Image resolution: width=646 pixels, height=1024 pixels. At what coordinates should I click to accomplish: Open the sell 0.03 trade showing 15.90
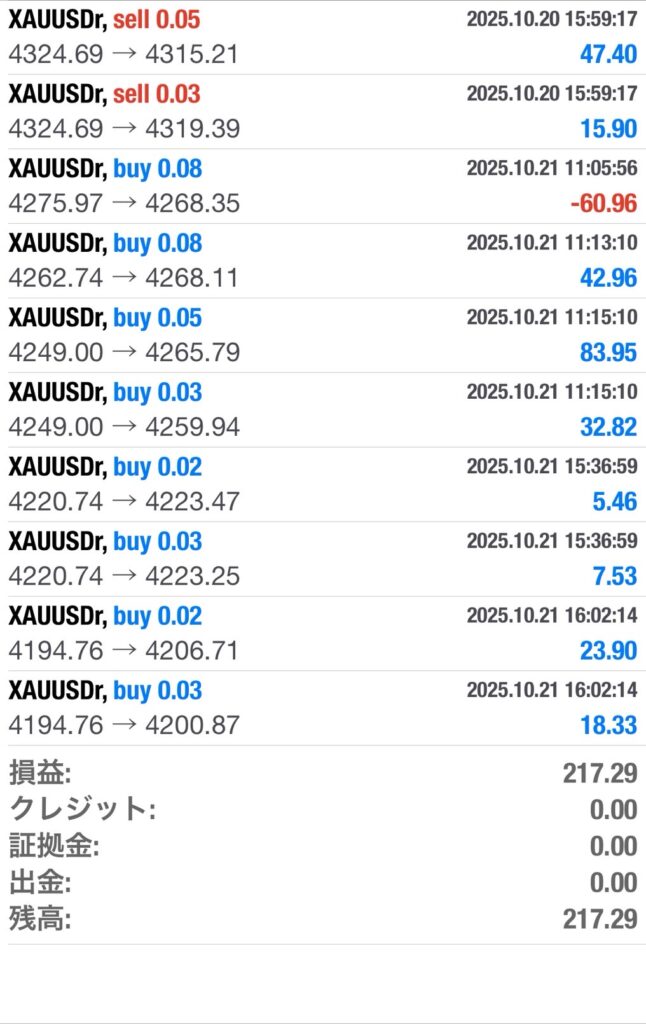tap(322, 111)
